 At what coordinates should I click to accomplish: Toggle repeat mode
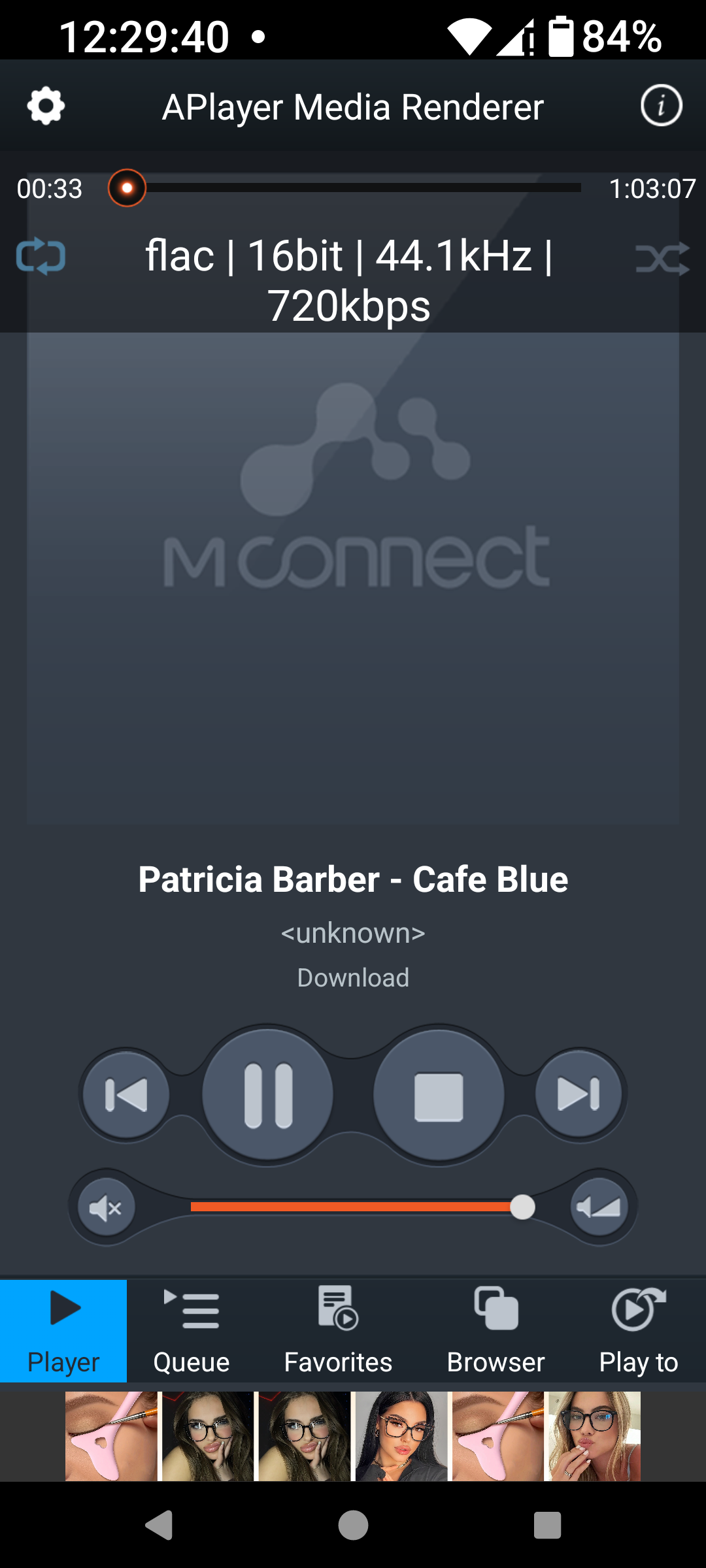pyautogui.click(x=41, y=256)
